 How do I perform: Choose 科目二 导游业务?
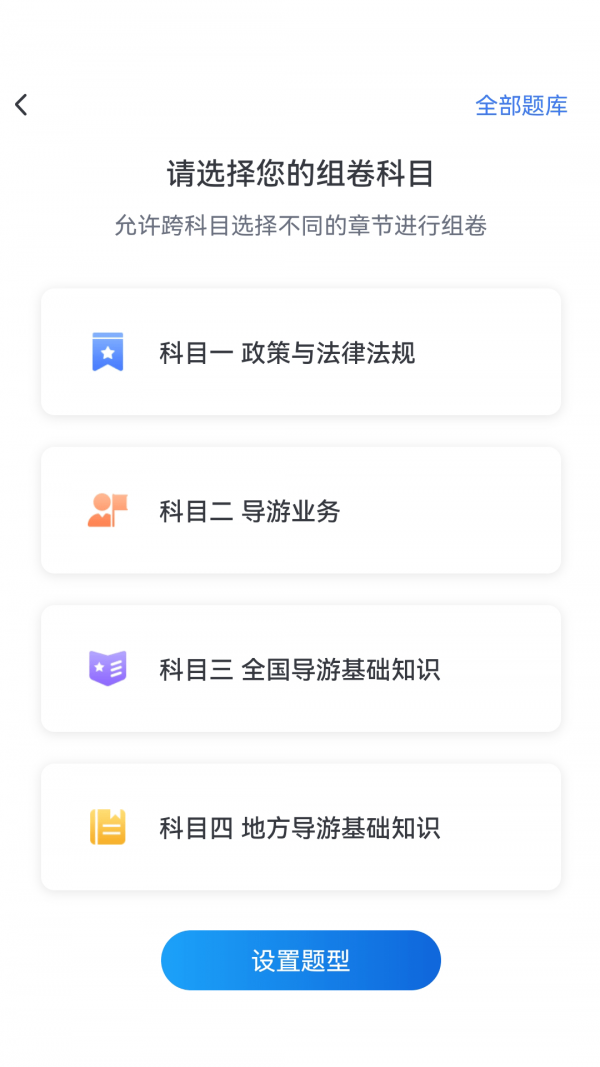tap(300, 511)
